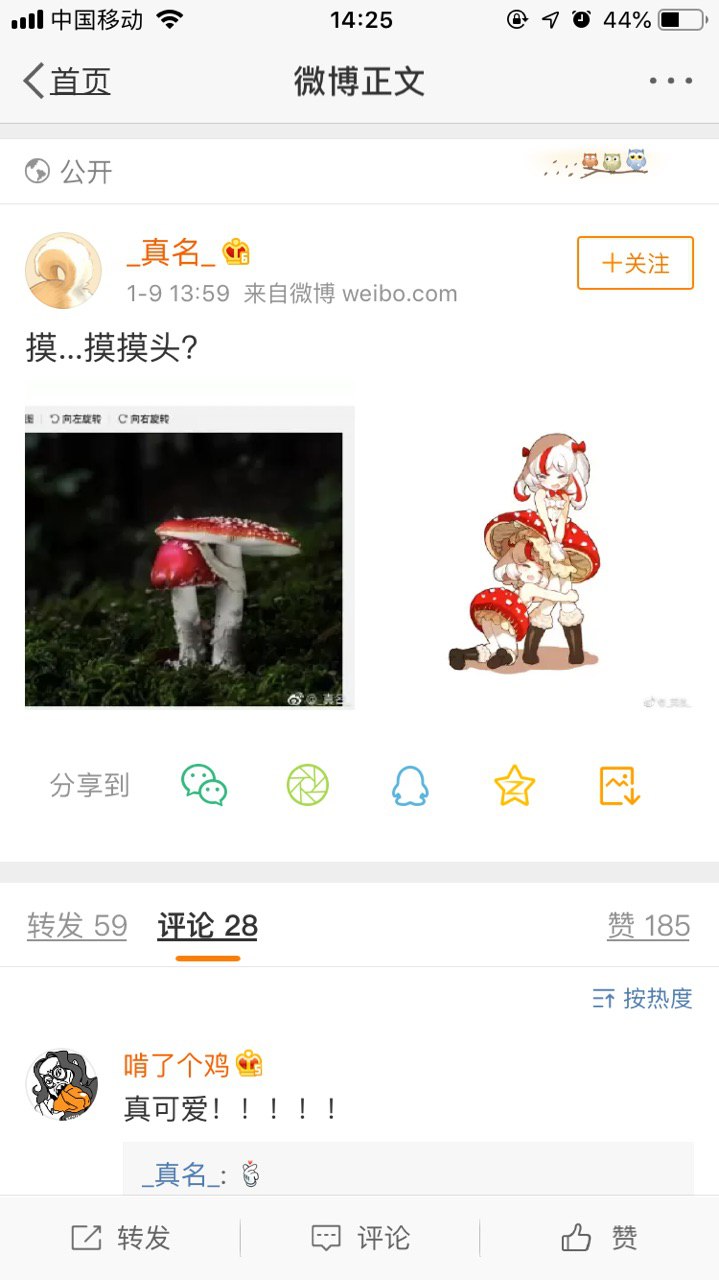Save the post as an image

click(x=619, y=785)
